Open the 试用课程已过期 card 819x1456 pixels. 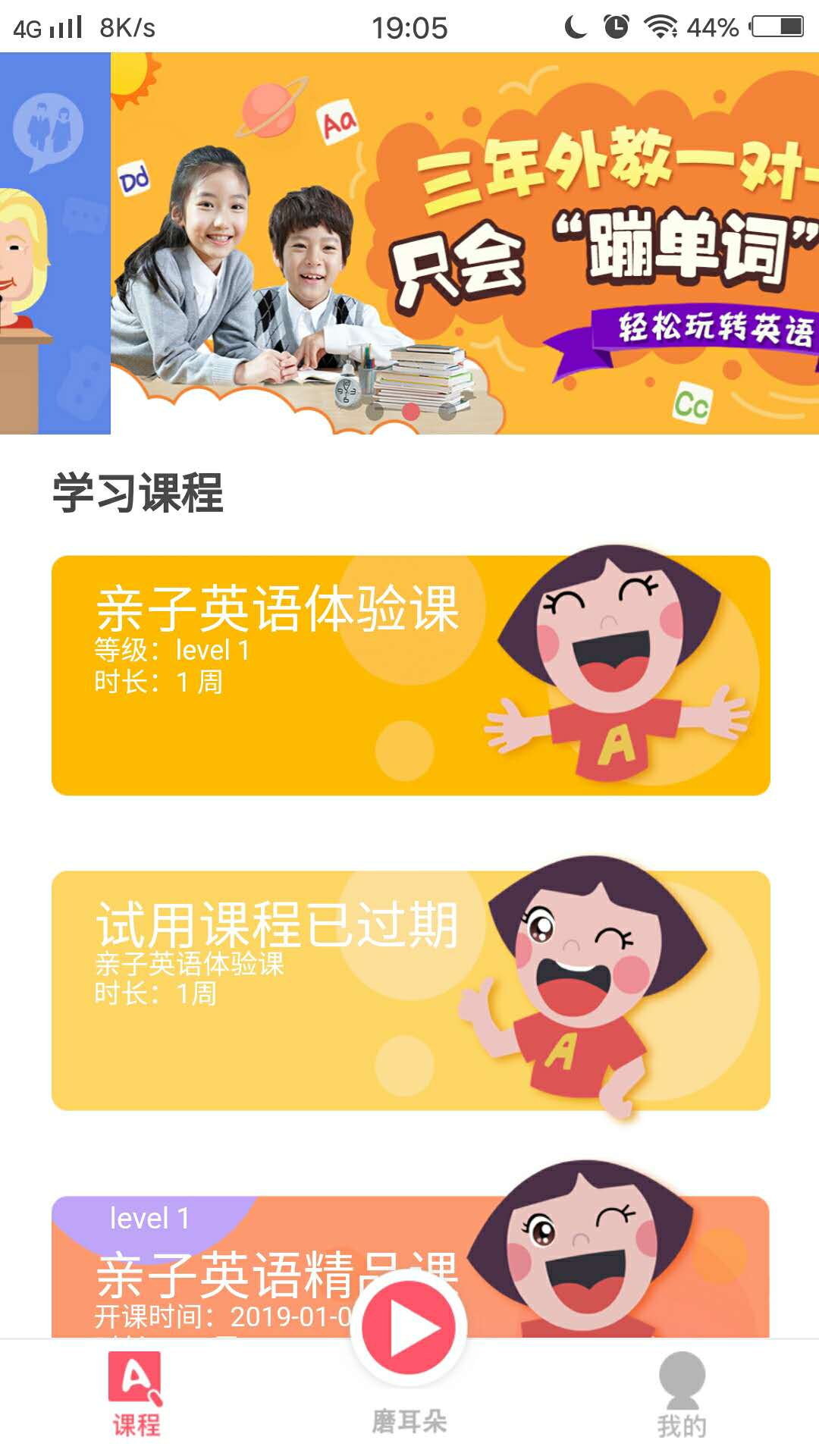pos(410,990)
